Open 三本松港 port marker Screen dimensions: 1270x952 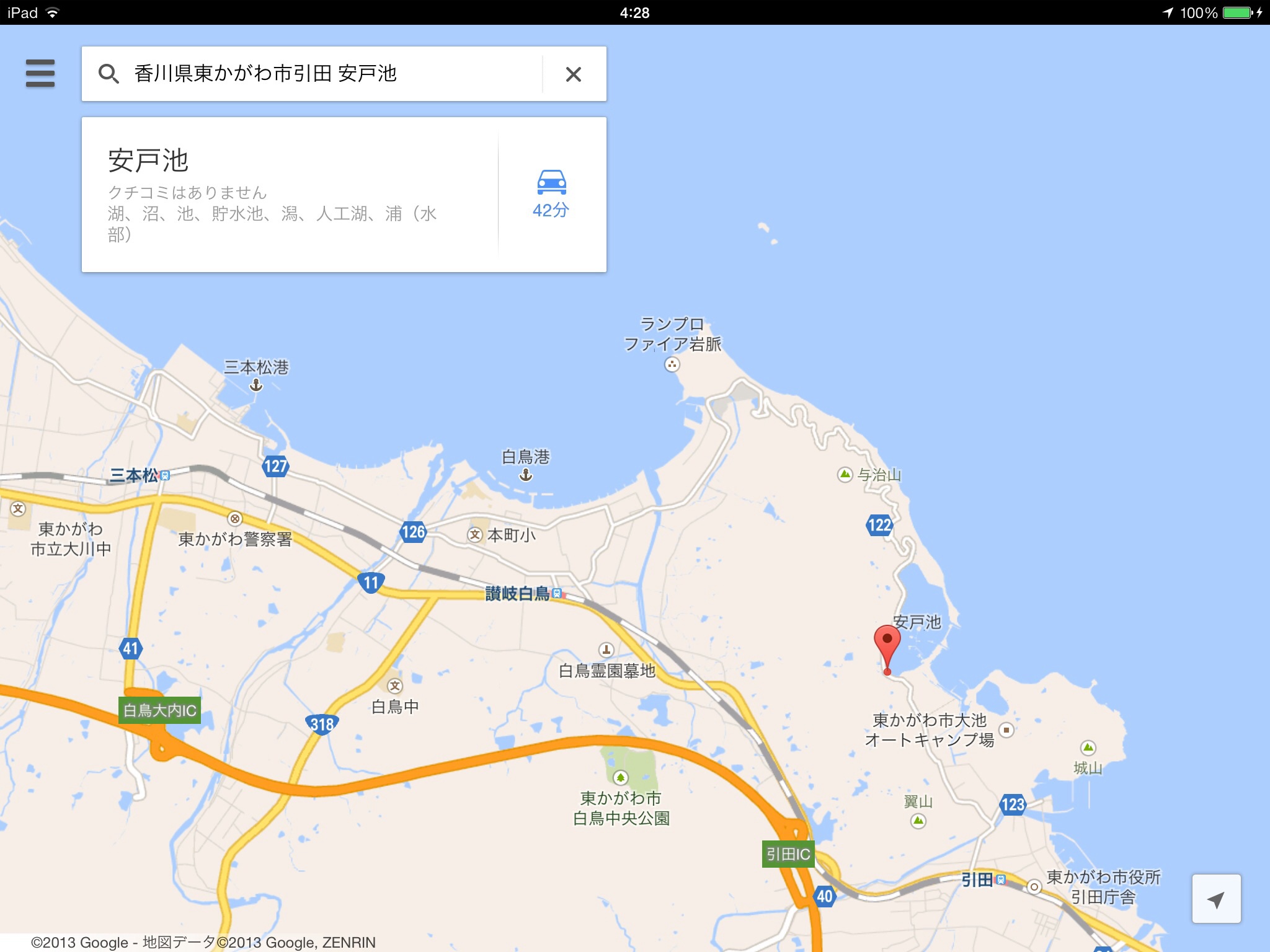[x=256, y=386]
